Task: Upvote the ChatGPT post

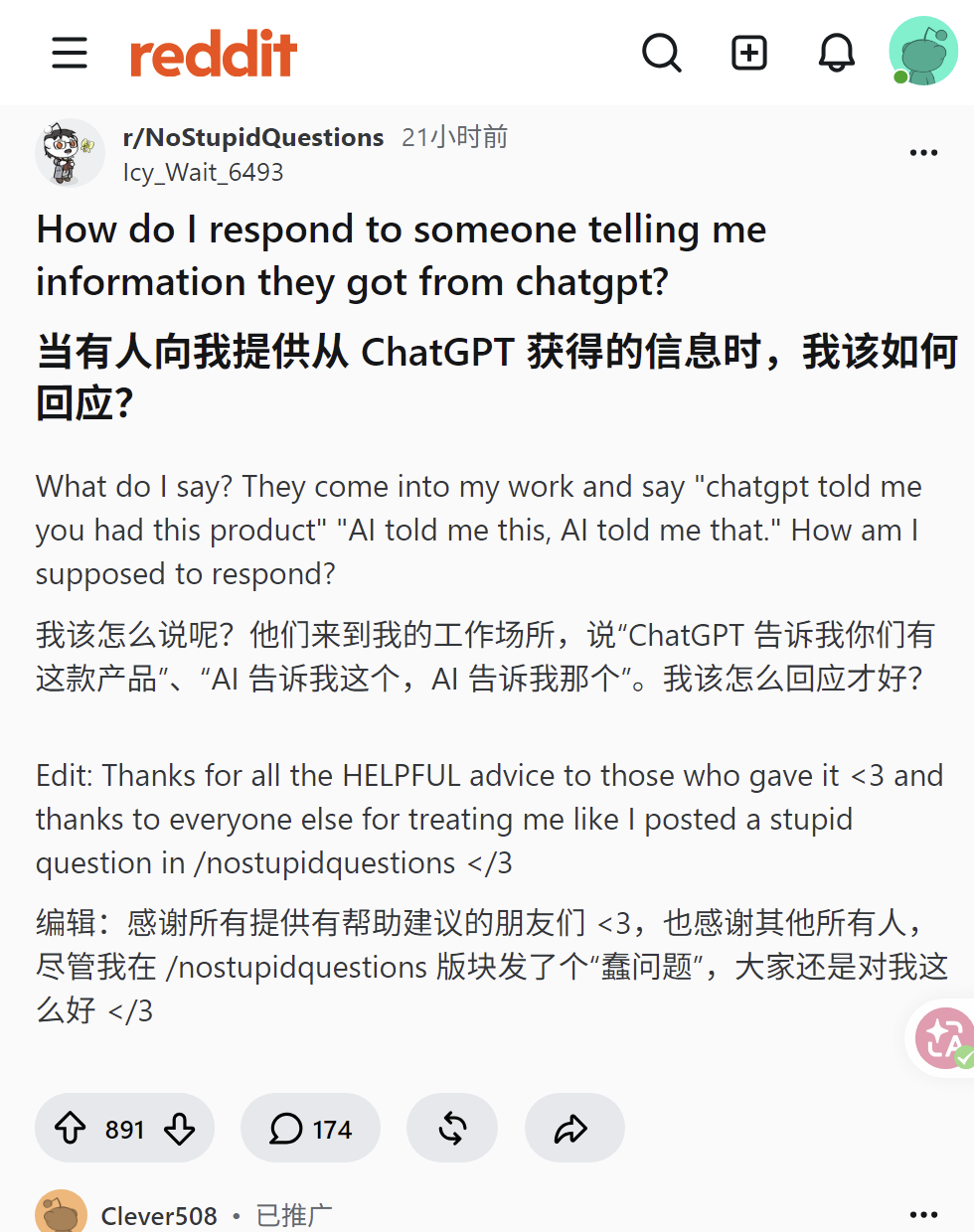Action: pos(70,1129)
